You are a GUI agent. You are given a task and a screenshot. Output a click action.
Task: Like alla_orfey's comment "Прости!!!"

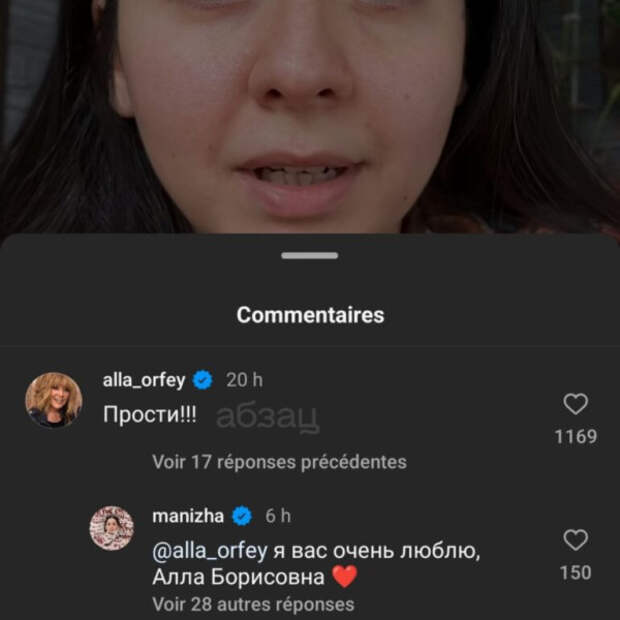[x=575, y=404]
